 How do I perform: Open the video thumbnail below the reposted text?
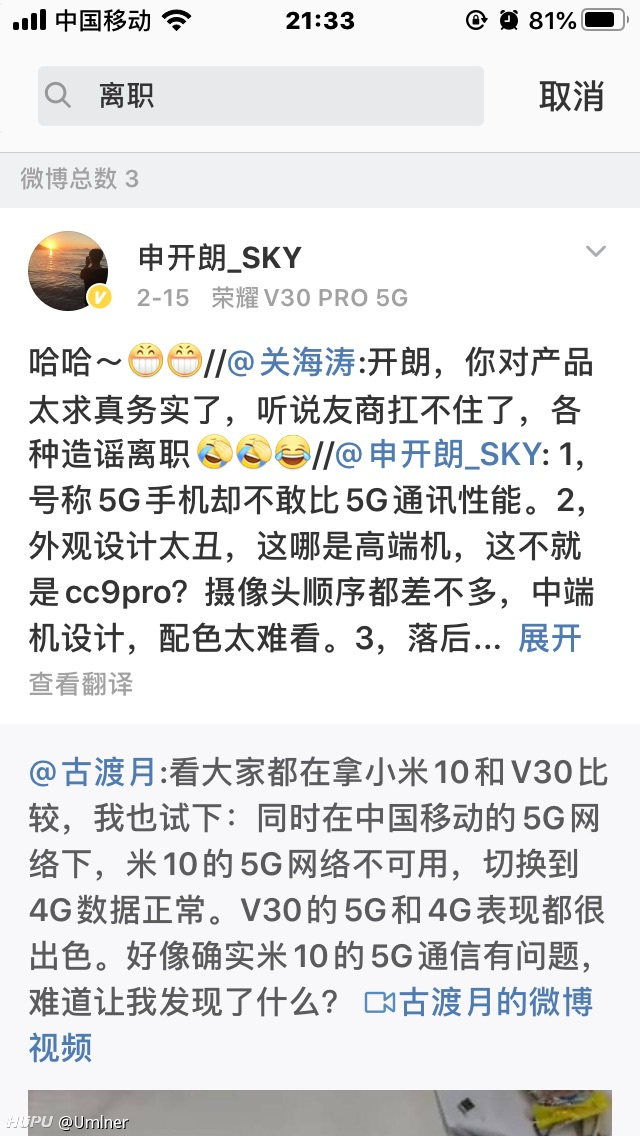coord(320,1113)
